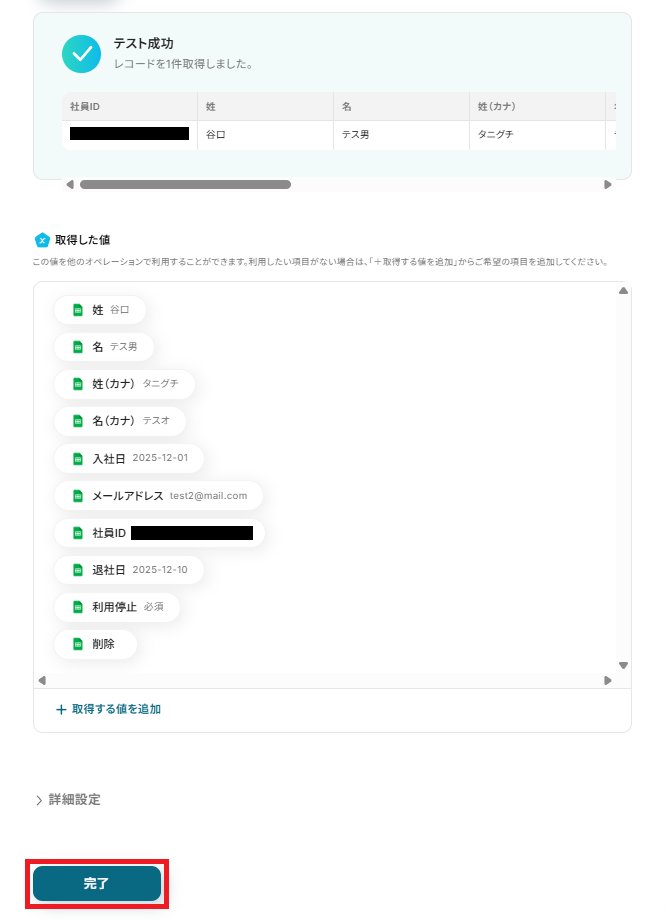Screen dimensions: 666x920
Task: Select the 削除 value chip
Action: (x=95, y=644)
